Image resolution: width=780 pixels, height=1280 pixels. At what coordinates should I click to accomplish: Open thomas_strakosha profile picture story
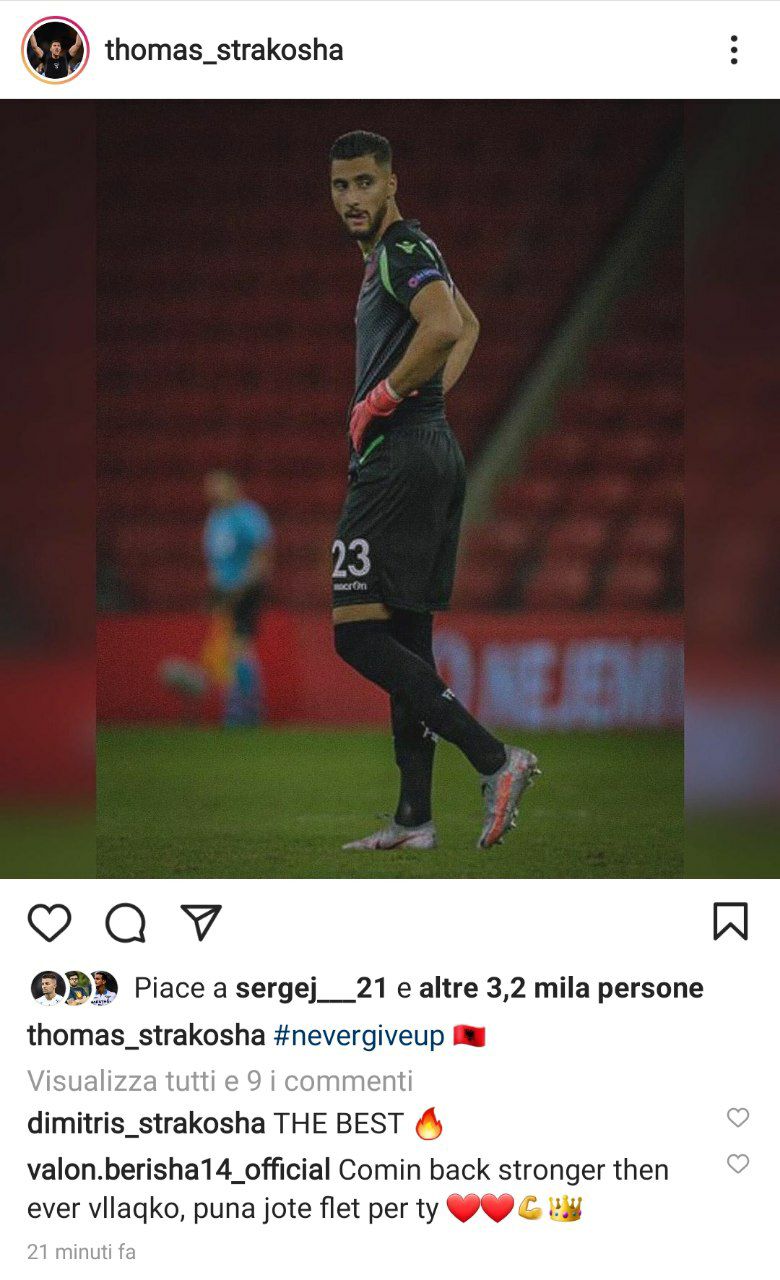pyautogui.click(x=55, y=49)
